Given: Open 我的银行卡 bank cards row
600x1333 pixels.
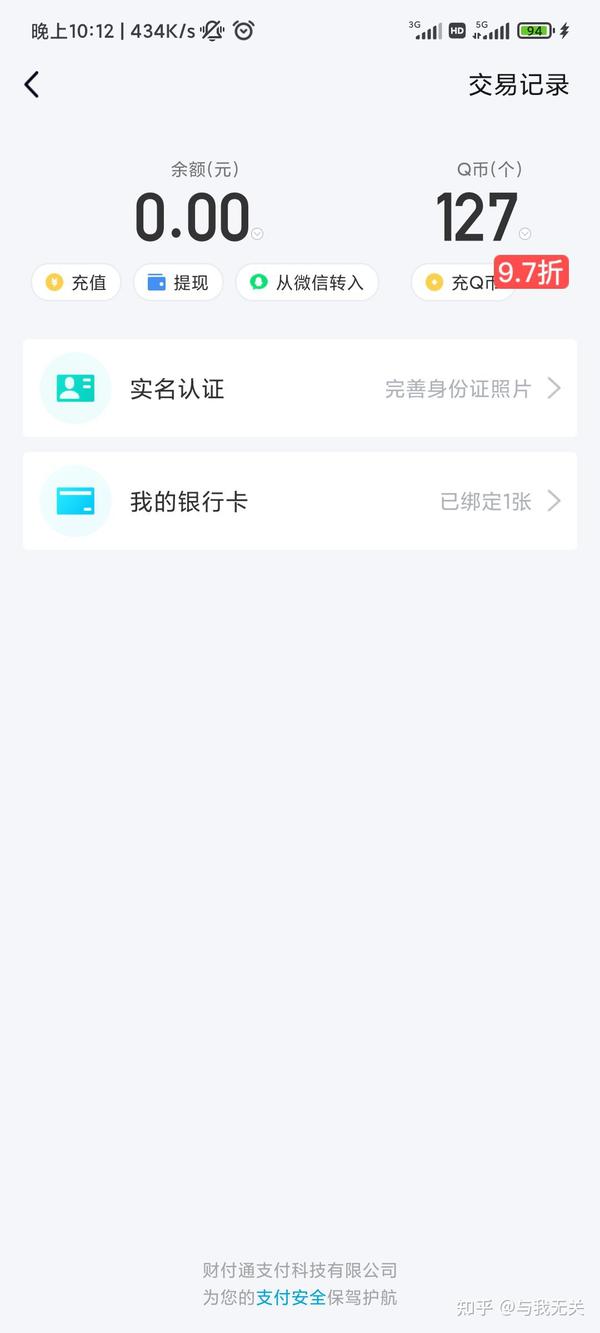Looking at the screenshot, I should [300, 501].
